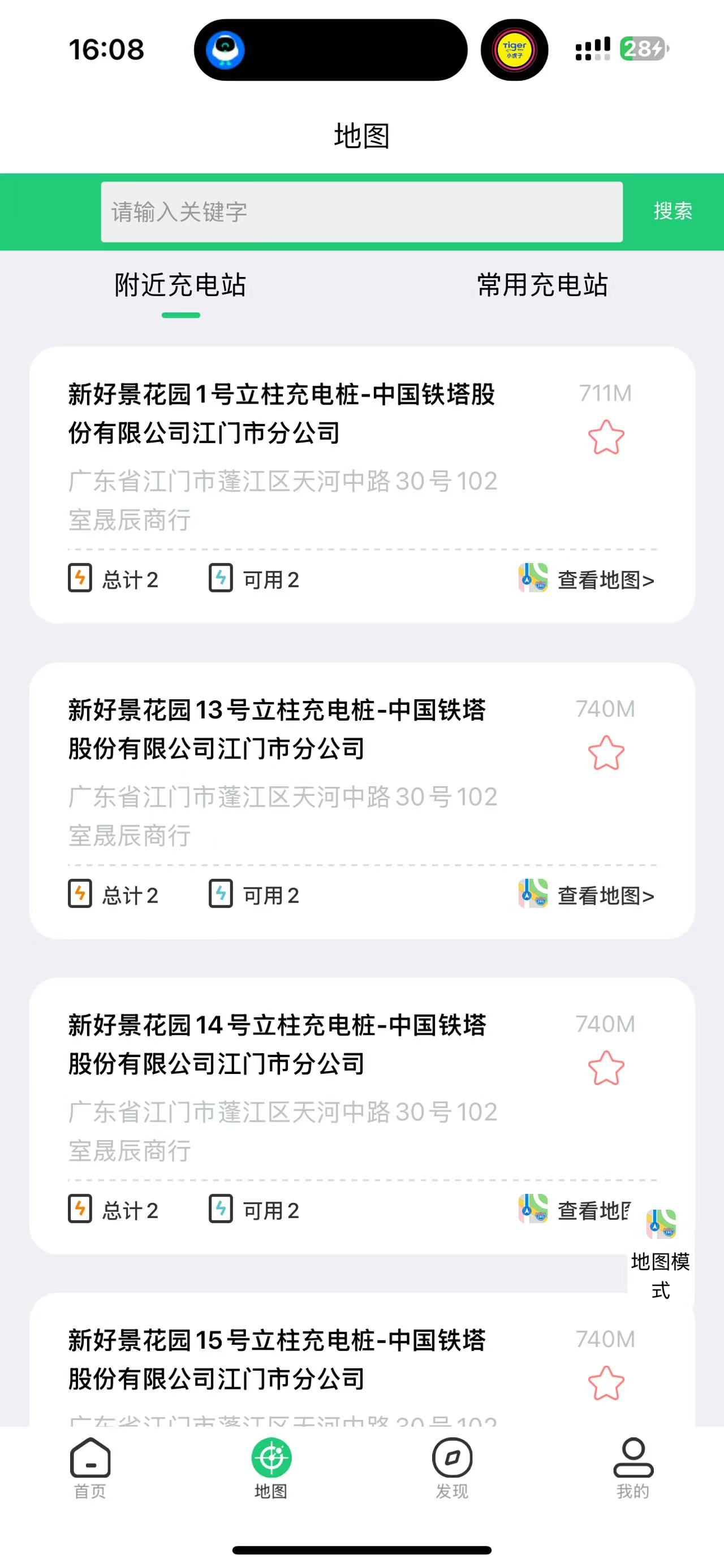Favorite the 新好景花园14号 charging station
Screen dimensions: 724x1568
(x=606, y=1068)
